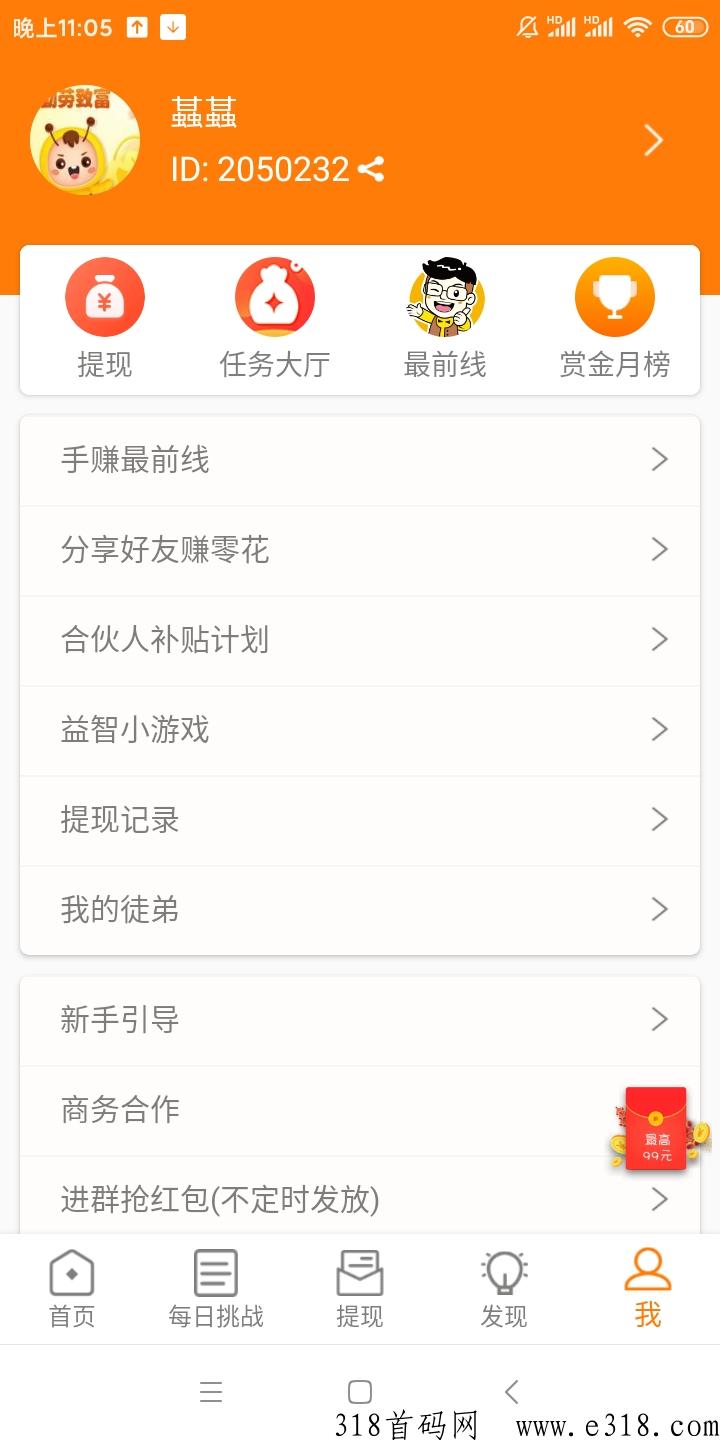720x1440 pixels.
Task: Switch to 每日挑战 tab
Action: [x=216, y=1290]
